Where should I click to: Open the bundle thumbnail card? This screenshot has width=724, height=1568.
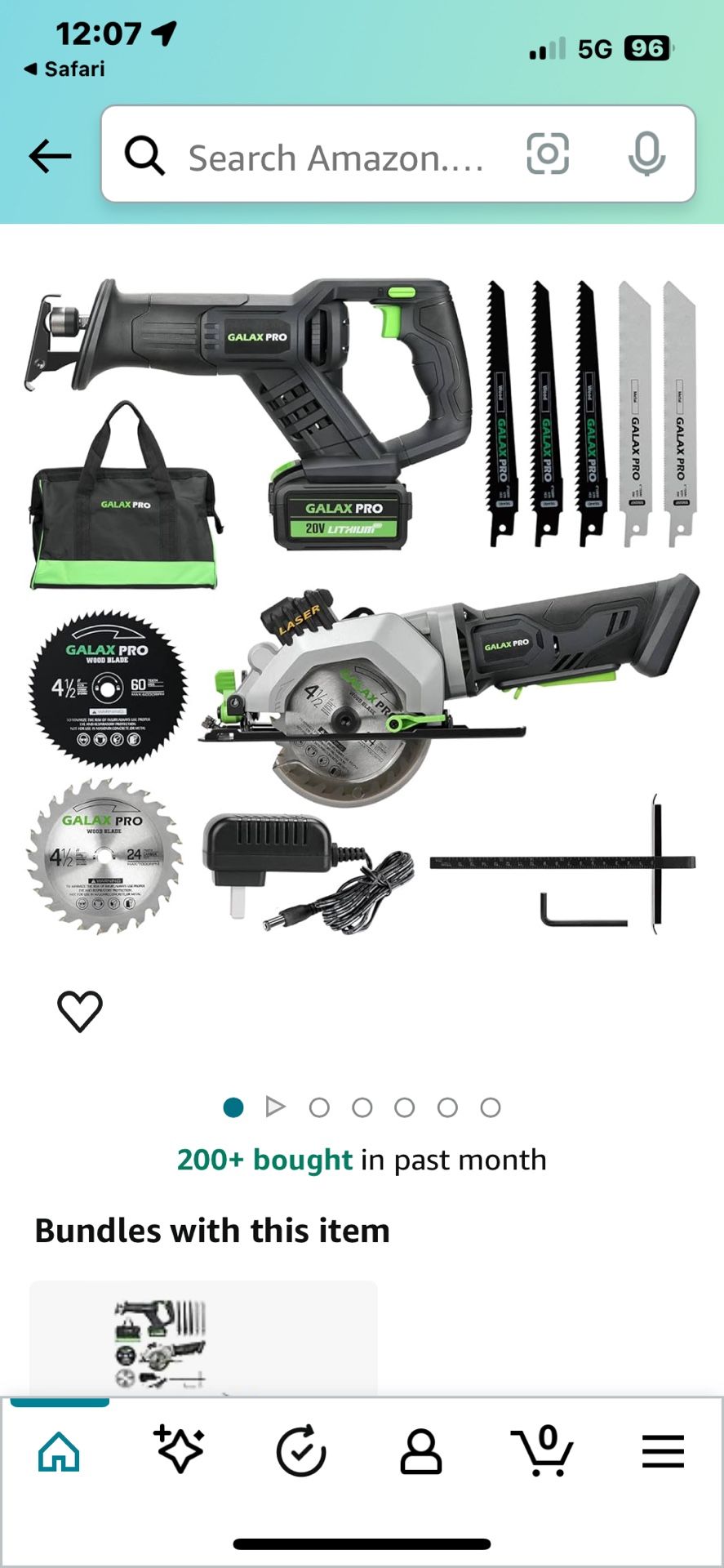[x=203, y=1339]
